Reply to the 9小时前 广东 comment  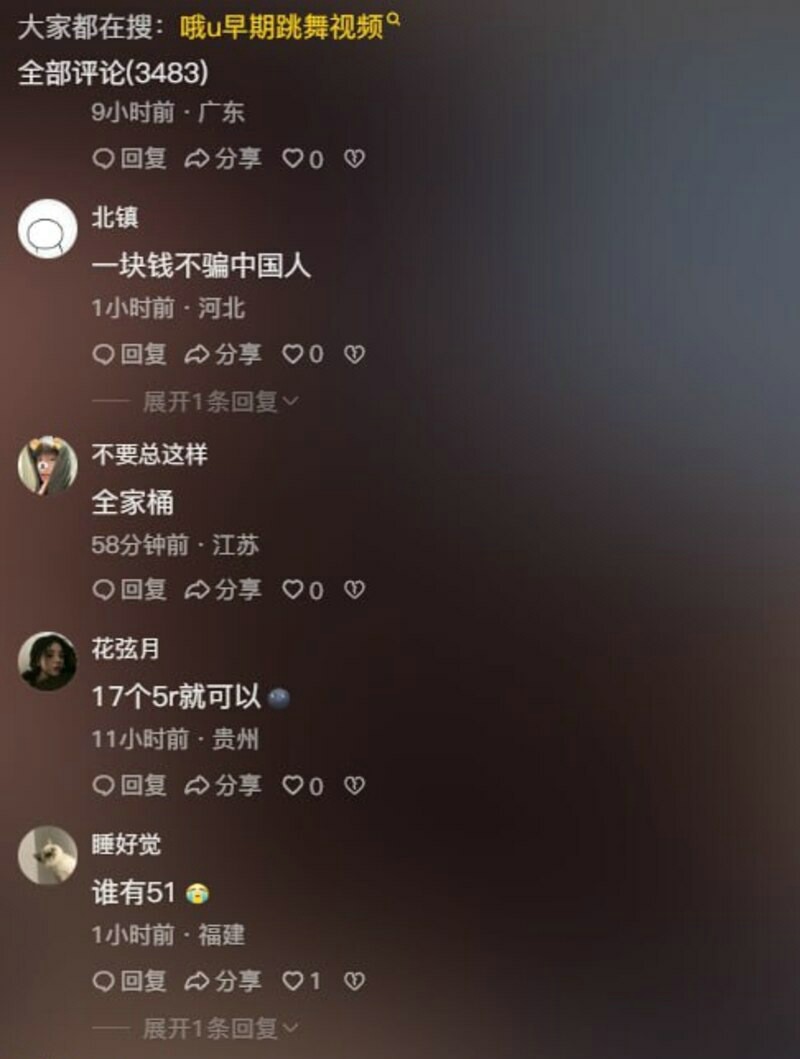[x=130, y=158]
